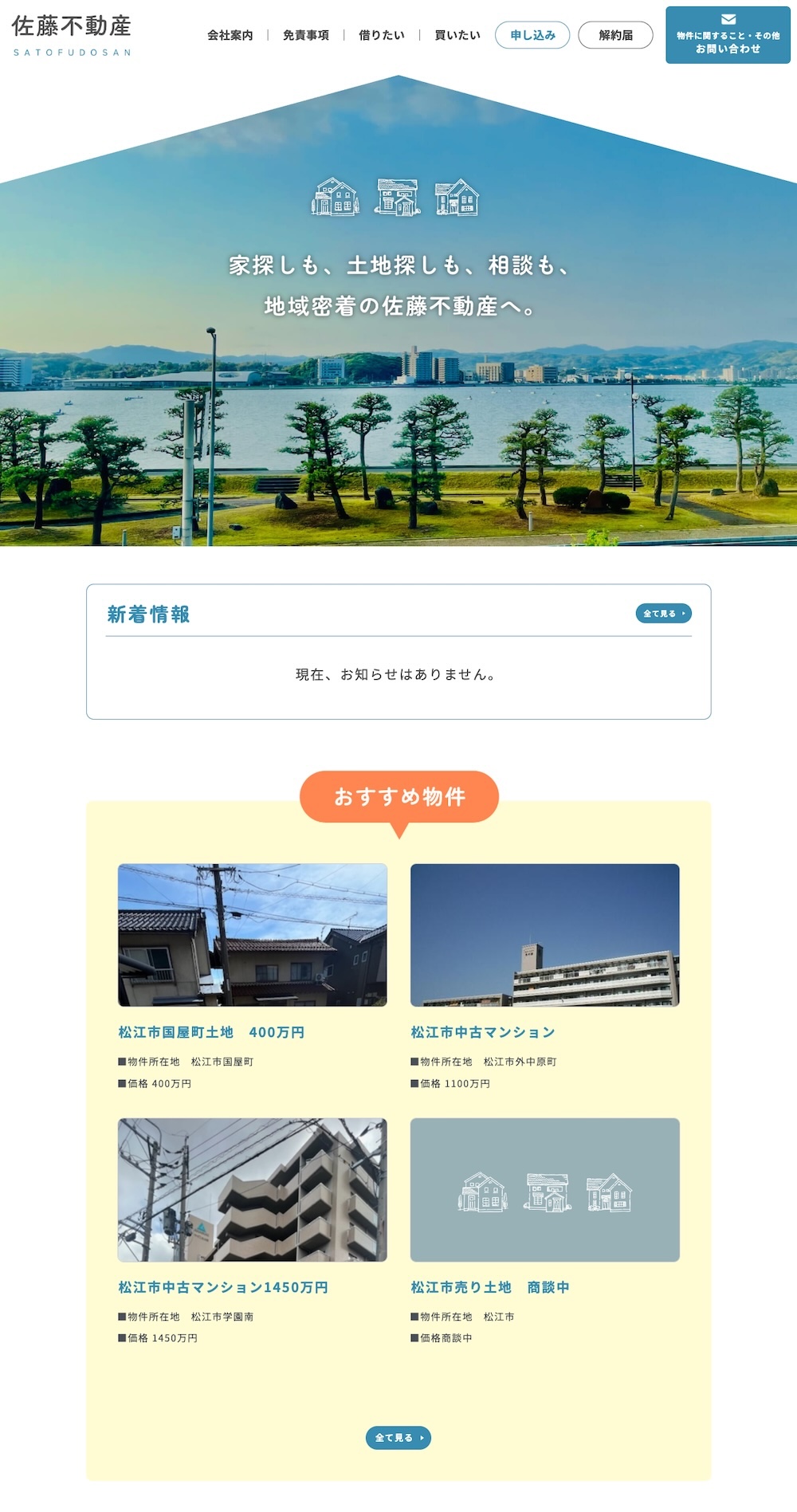Screen dimensions: 797x1512
Task: Open the お問い合わせ contact button
Action: (x=728, y=35)
